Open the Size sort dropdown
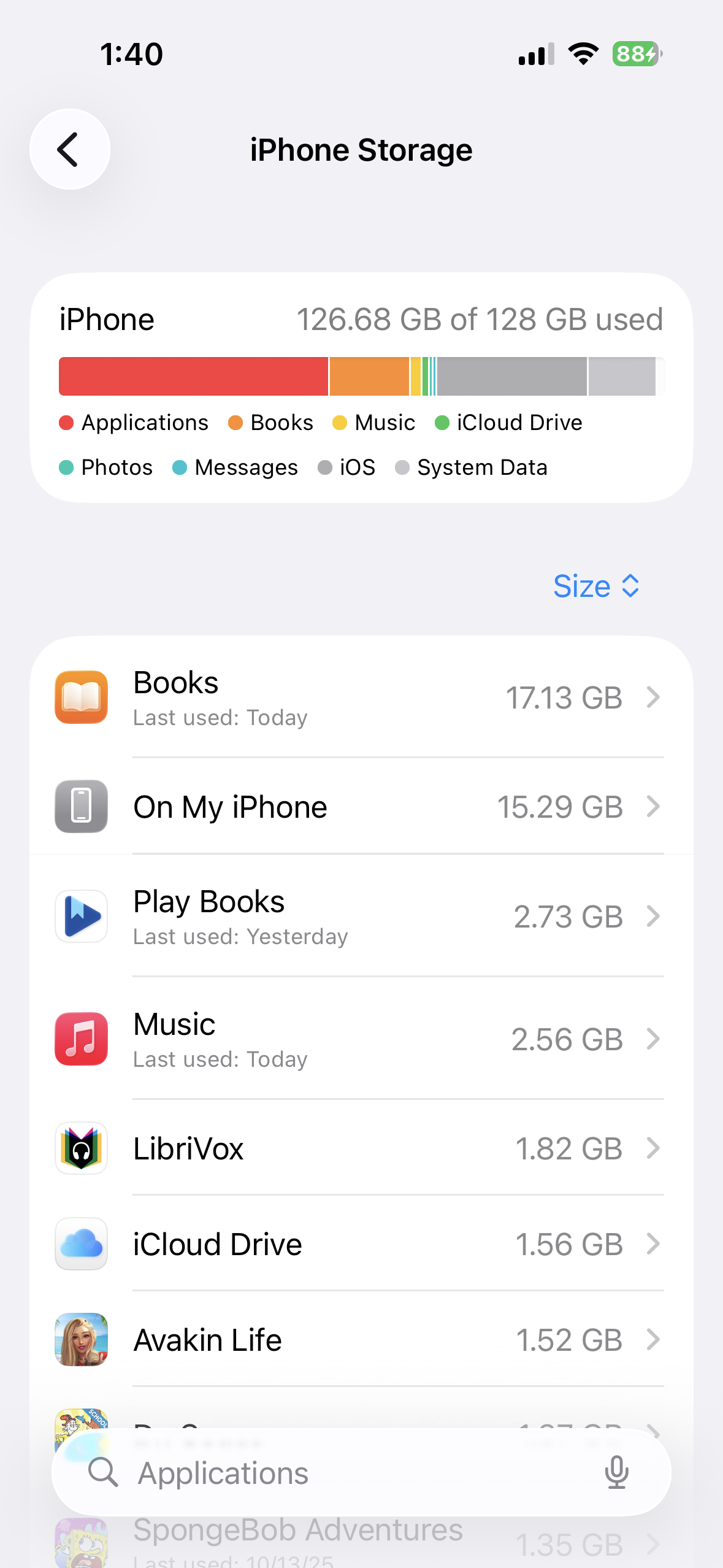The height and width of the screenshot is (1568, 723). coord(596,586)
